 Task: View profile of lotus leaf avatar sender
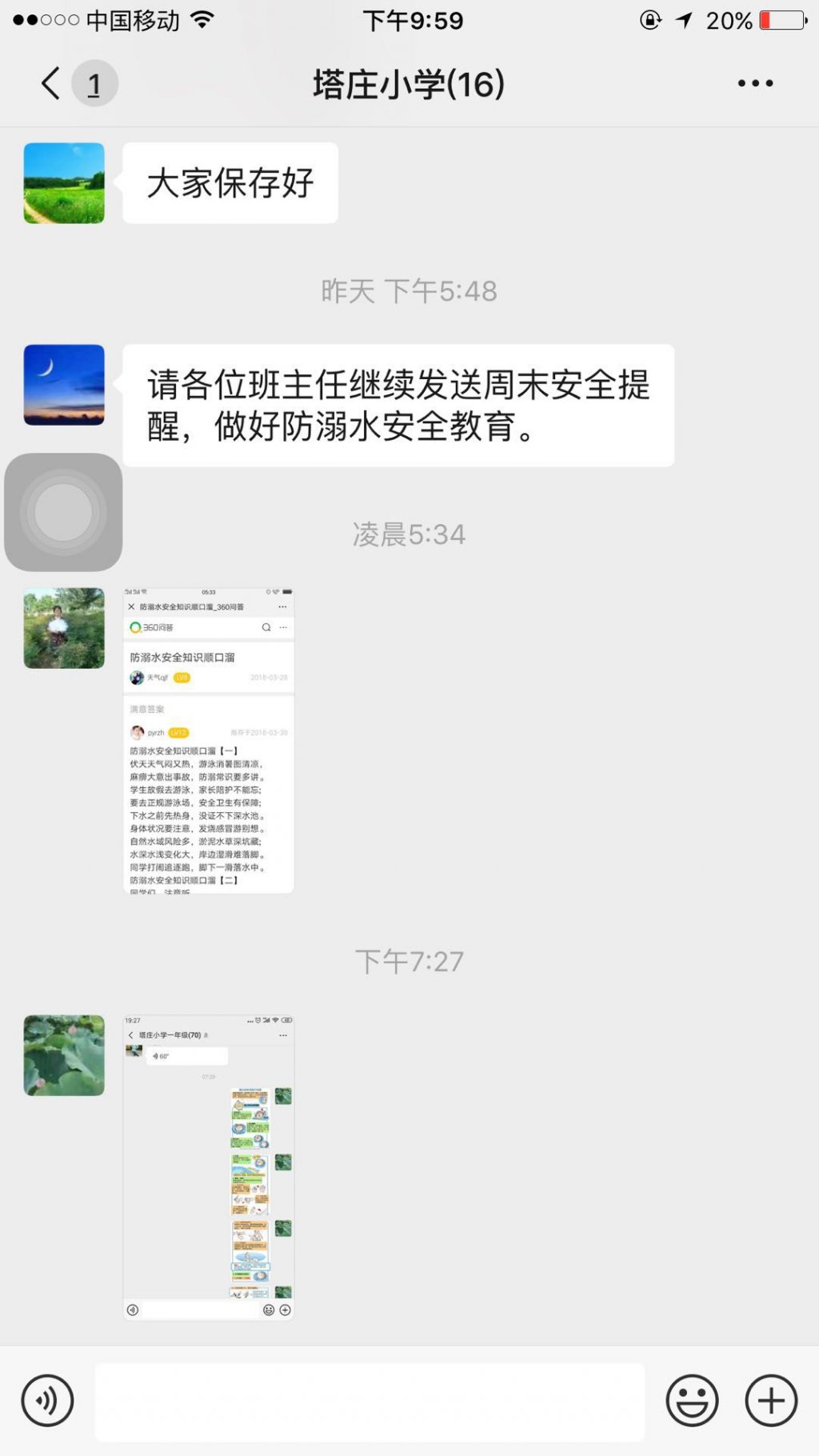click(64, 1055)
